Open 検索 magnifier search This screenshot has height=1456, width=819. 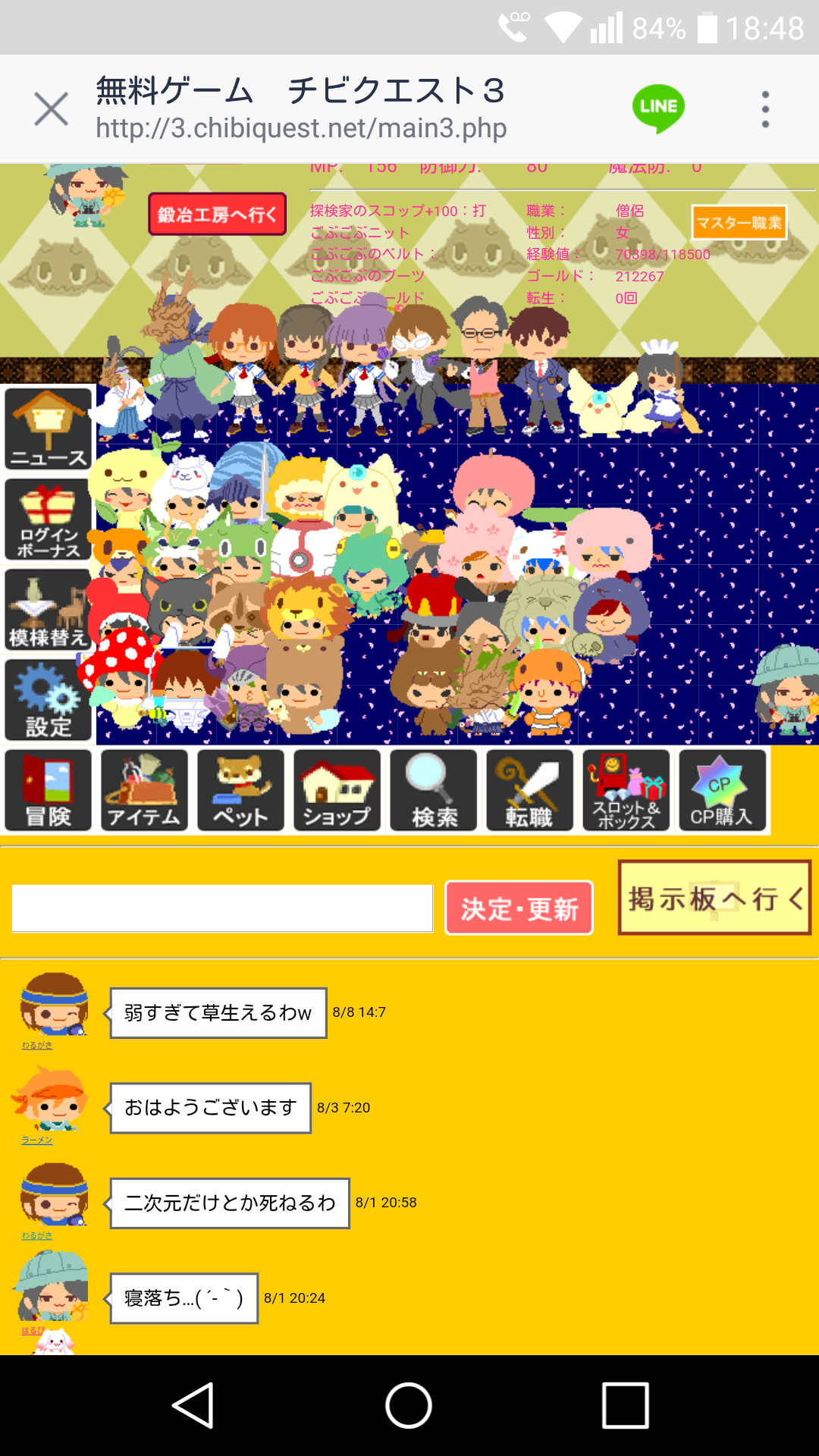tap(433, 791)
